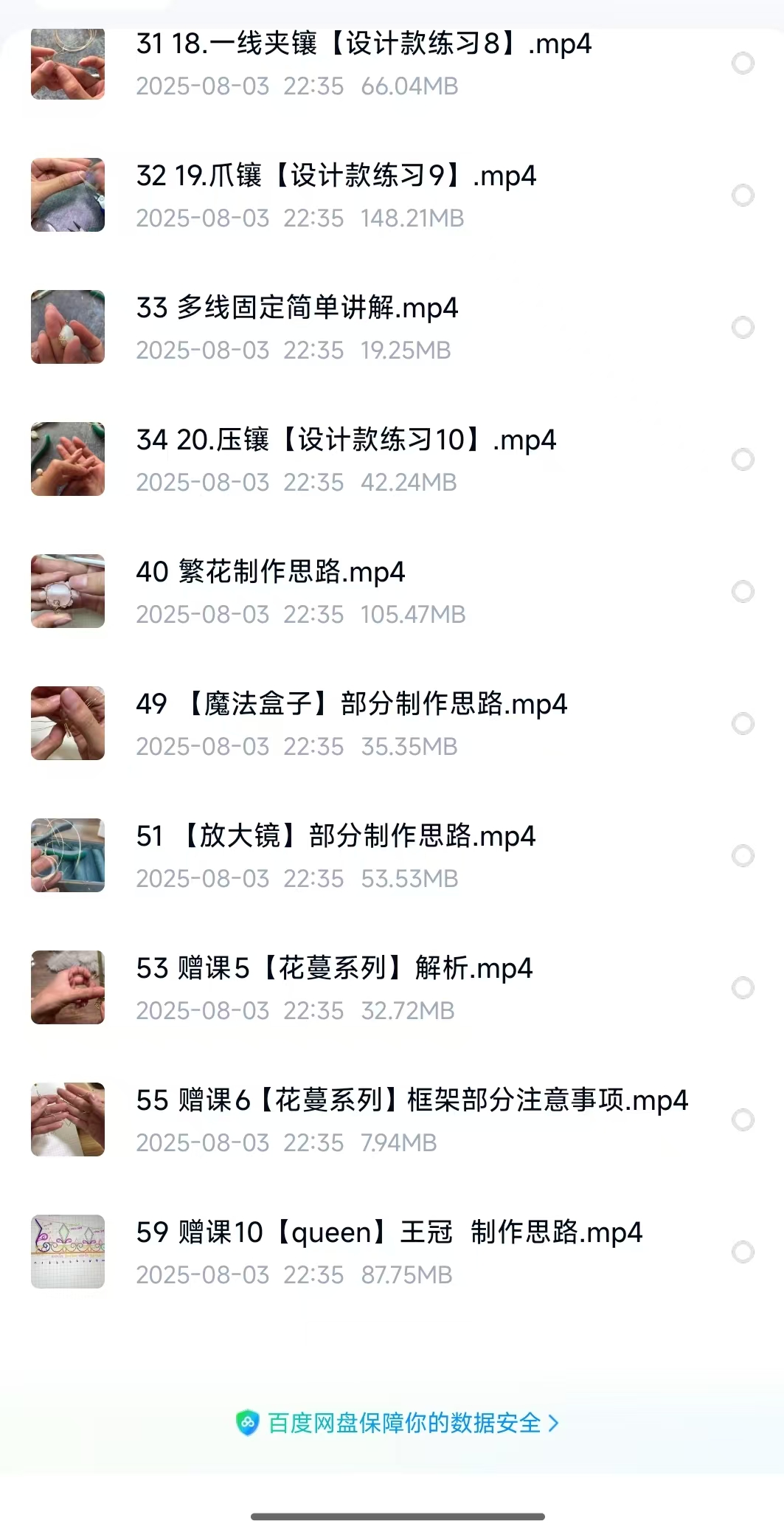Choose 33 多线固定简单讲解 with its selection circle

(x=743, y=328)
